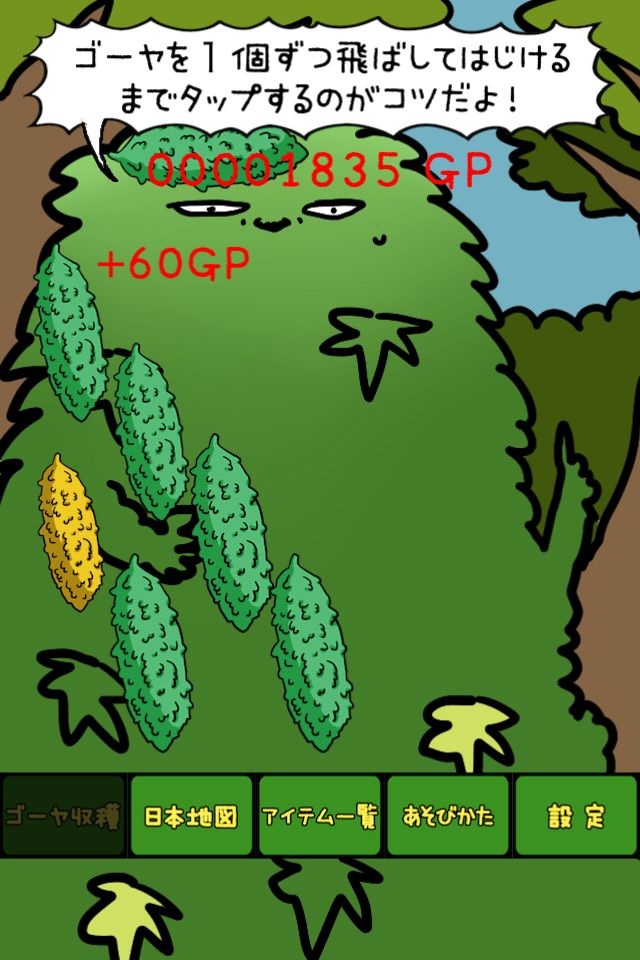The height and width of the screenshot is (960, 640).
Task: Open the 日本地図 tab
Action: pyautogui.click(x=191, y=816)
